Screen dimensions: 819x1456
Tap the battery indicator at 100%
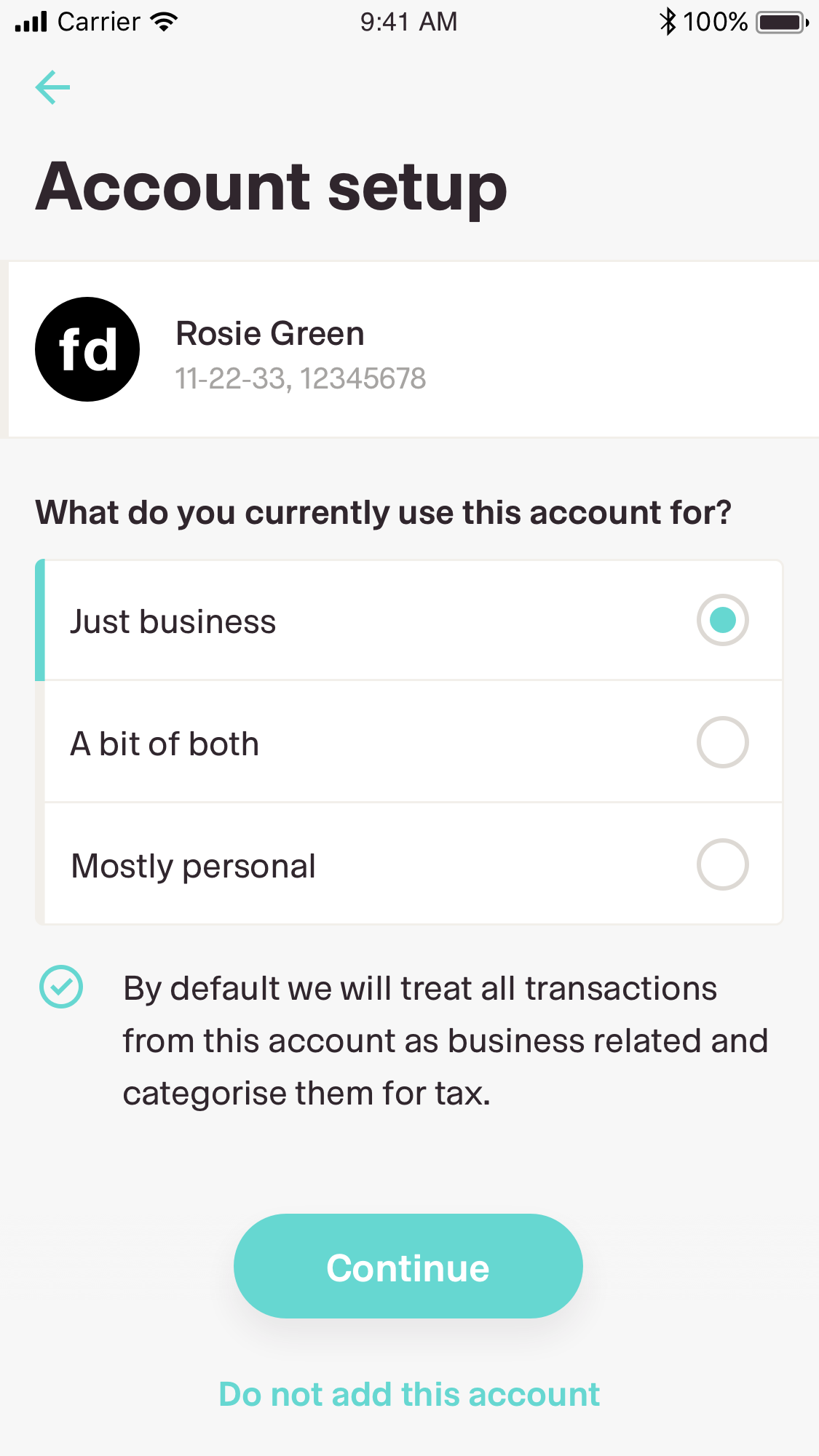point(774,21)
